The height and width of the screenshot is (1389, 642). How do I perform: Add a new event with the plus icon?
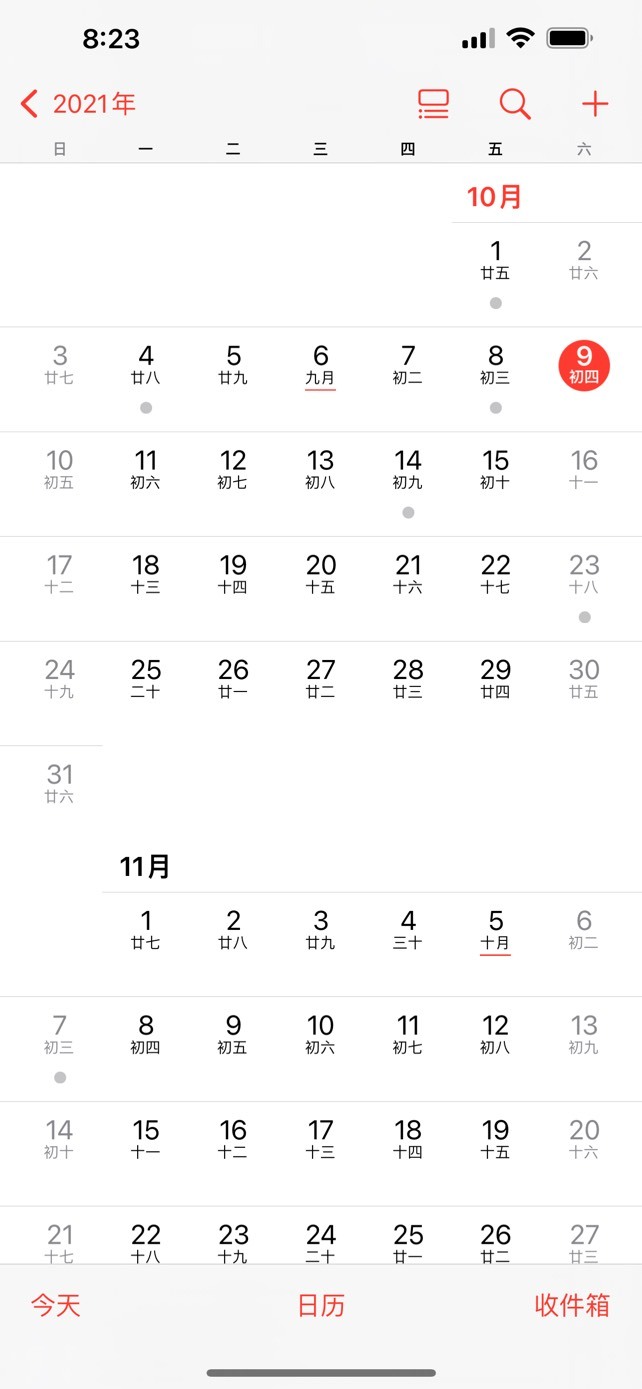(595, 103)
